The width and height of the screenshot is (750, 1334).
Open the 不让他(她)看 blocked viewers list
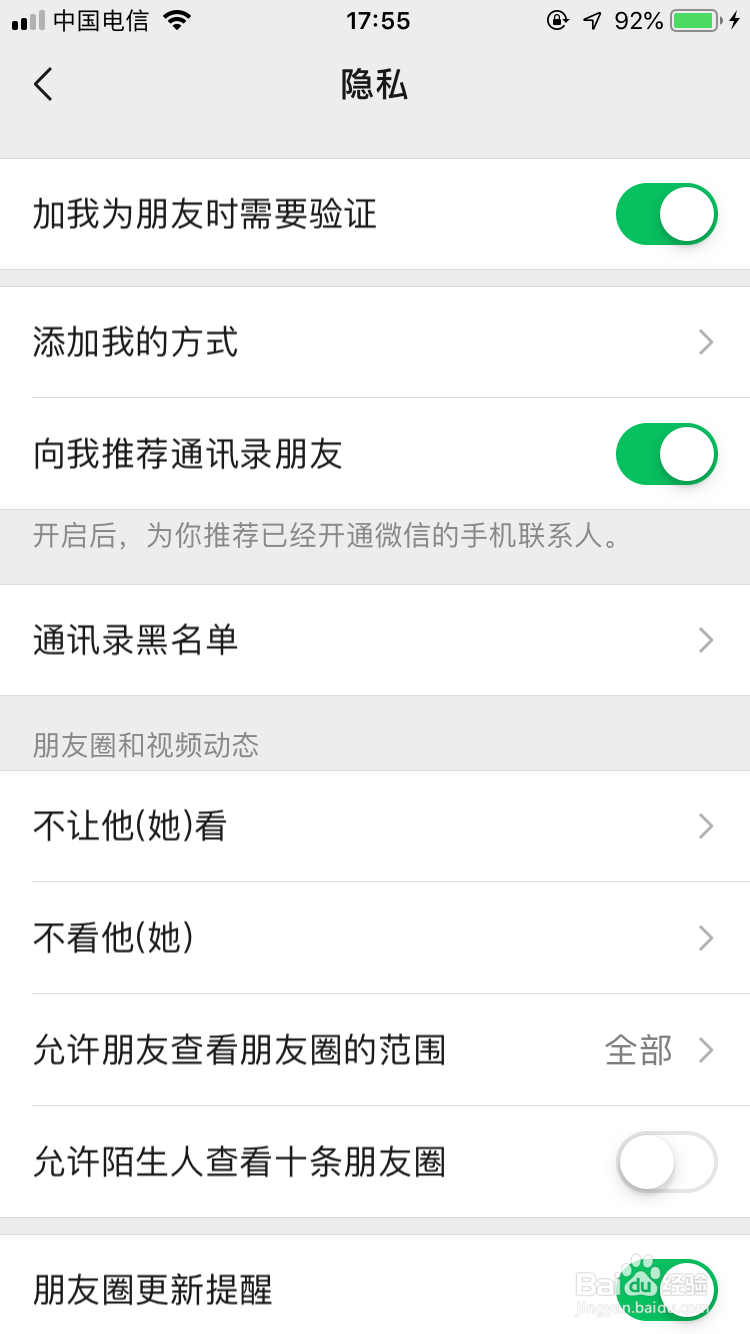[x=706, y=827]
